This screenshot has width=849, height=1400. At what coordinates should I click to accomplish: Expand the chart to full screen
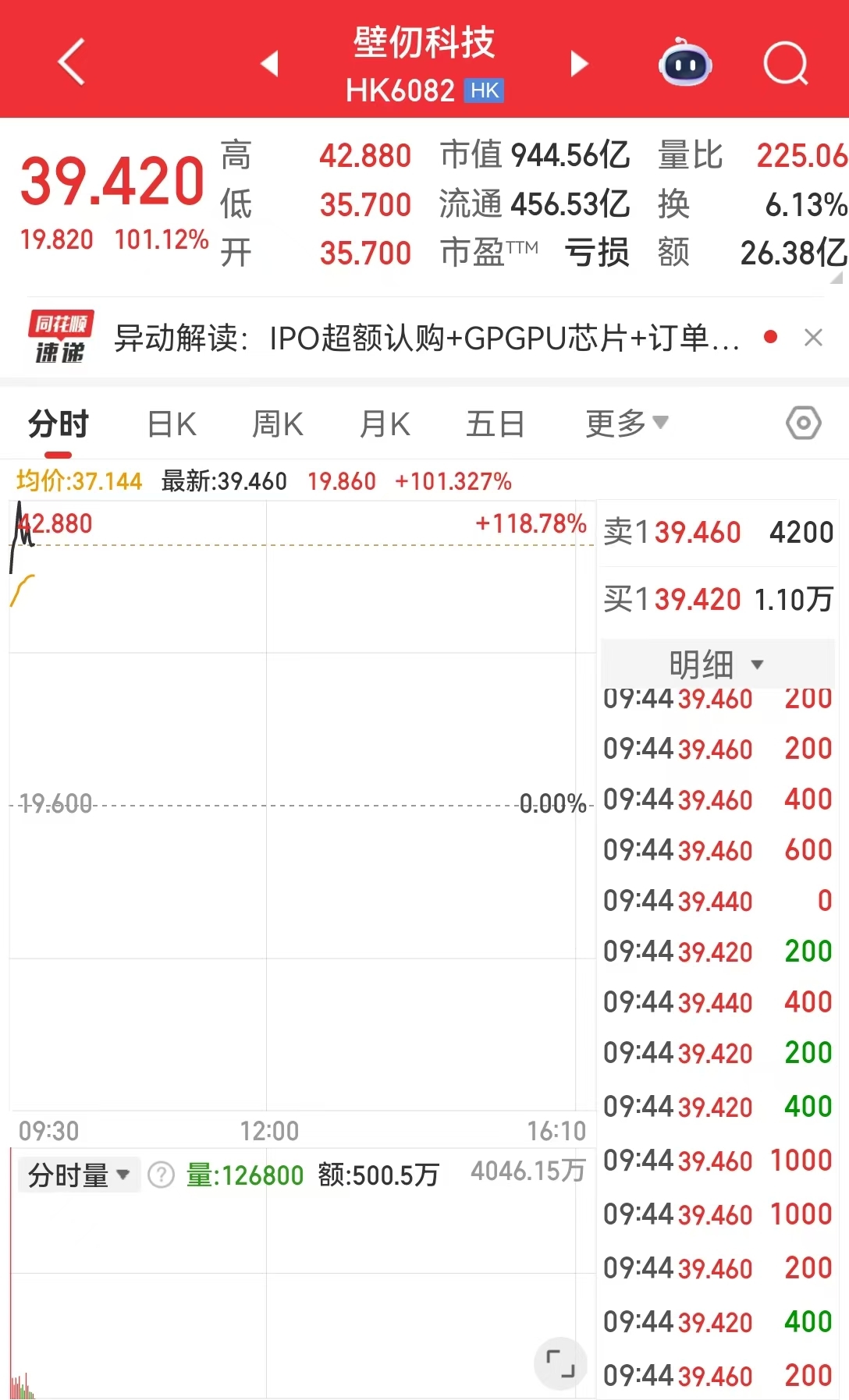point(559,1363)
